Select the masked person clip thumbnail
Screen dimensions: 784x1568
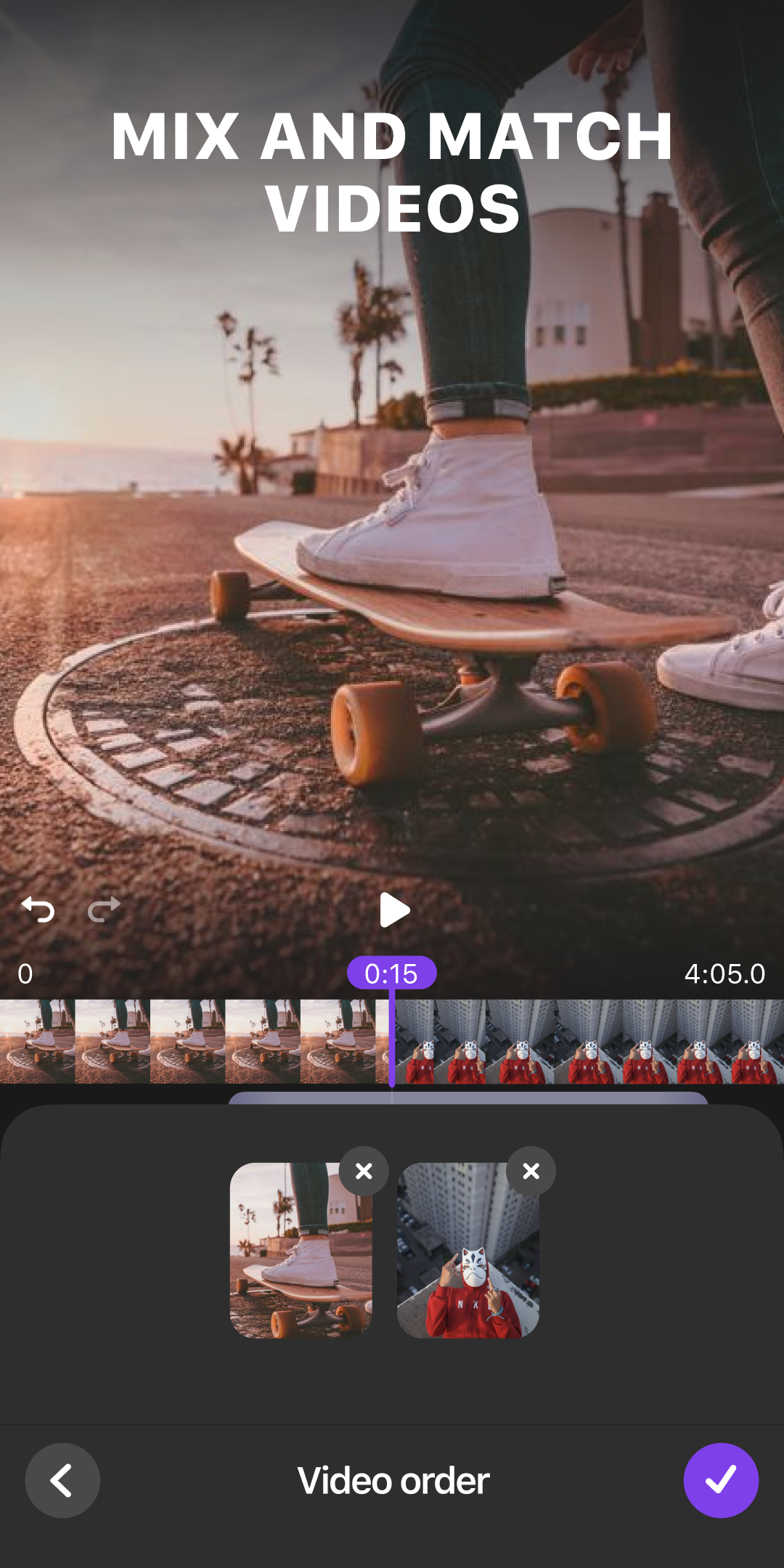pyautogui.click(x=467, y=1250)
